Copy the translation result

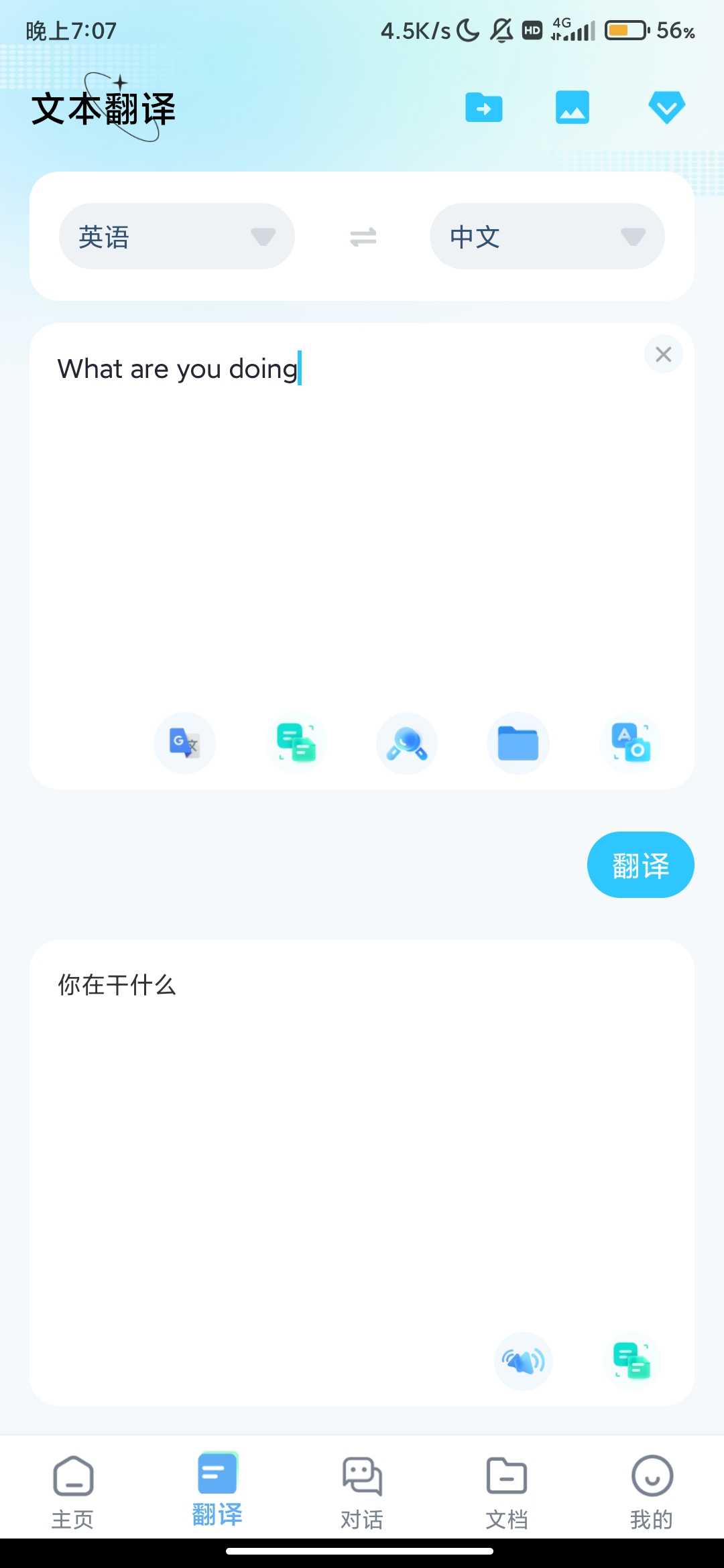tap(630, 1360)
